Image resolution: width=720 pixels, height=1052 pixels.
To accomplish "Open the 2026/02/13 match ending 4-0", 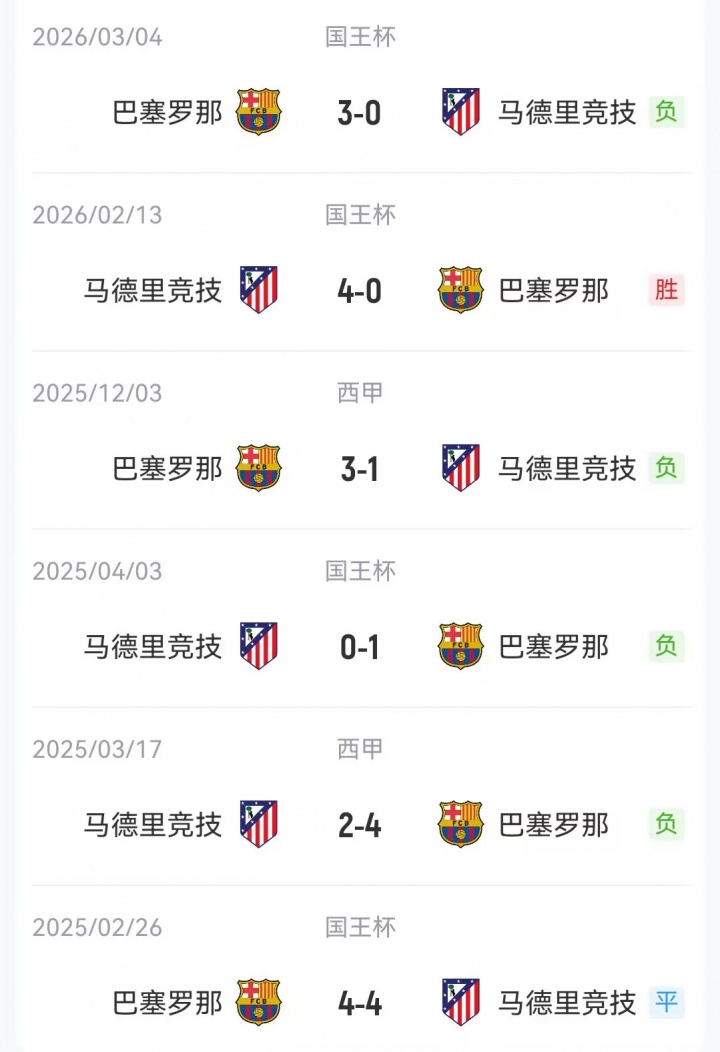I will point(360,290).
